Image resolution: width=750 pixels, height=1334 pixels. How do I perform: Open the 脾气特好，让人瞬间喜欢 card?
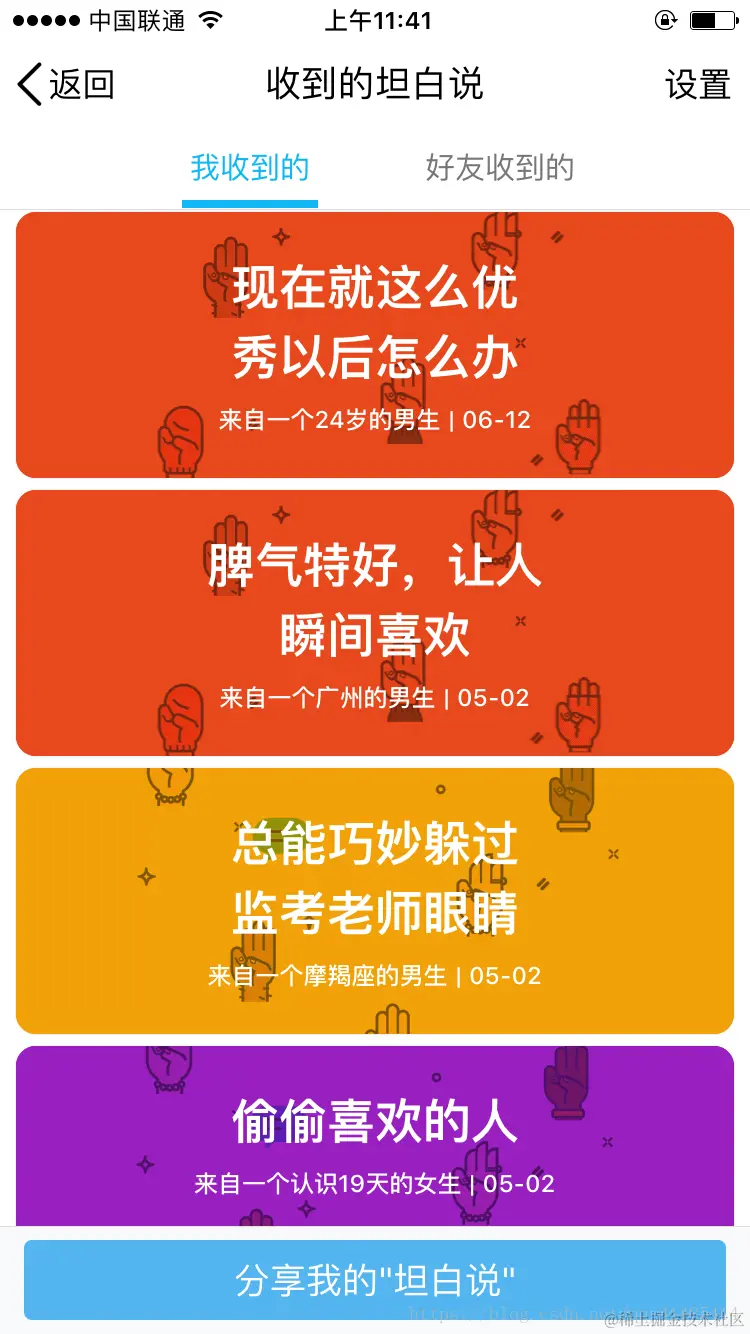[375, 622]
